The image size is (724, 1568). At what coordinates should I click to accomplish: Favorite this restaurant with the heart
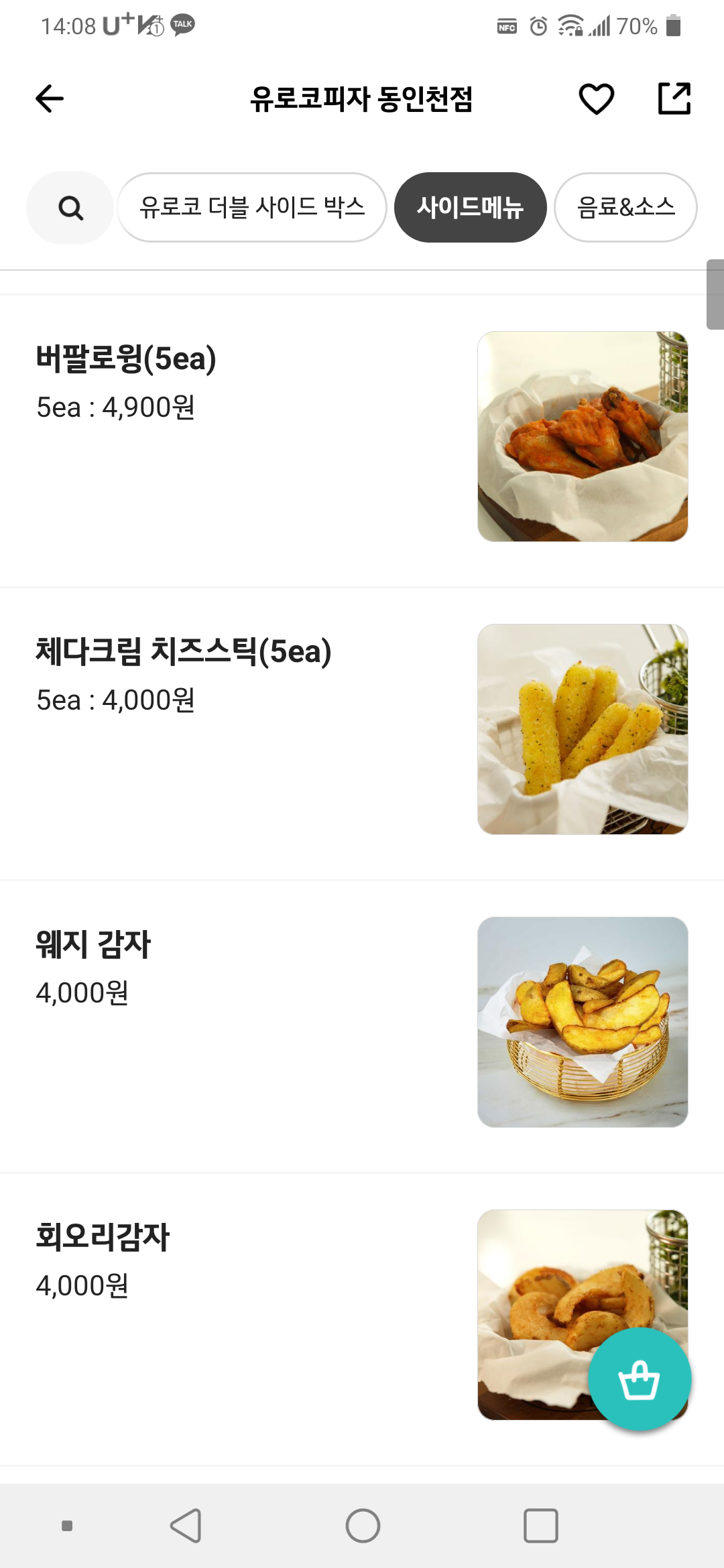coord(596,99)
